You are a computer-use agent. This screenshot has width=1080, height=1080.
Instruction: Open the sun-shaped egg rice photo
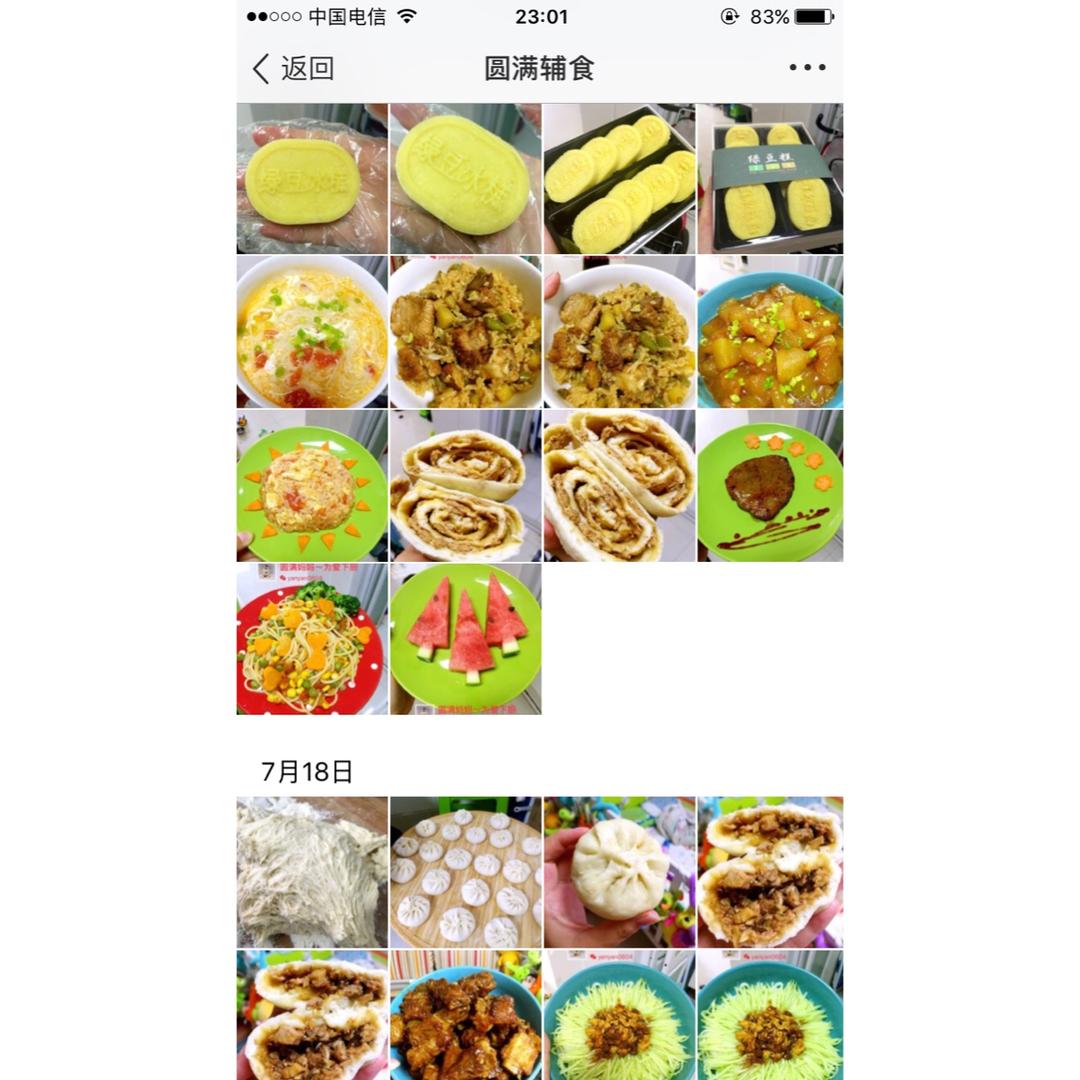(x=312, y=486)
